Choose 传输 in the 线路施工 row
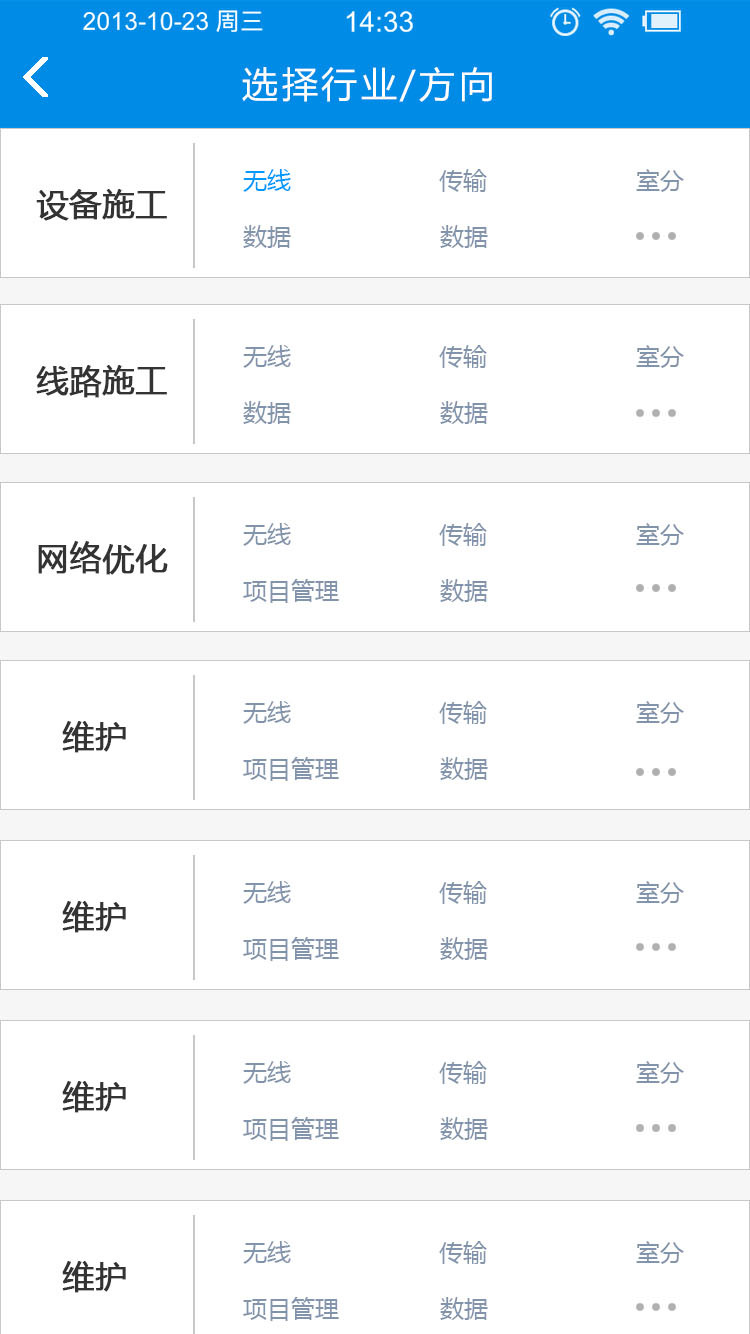The height and width of the screenshot is (1334, 750). pos(463,357)
